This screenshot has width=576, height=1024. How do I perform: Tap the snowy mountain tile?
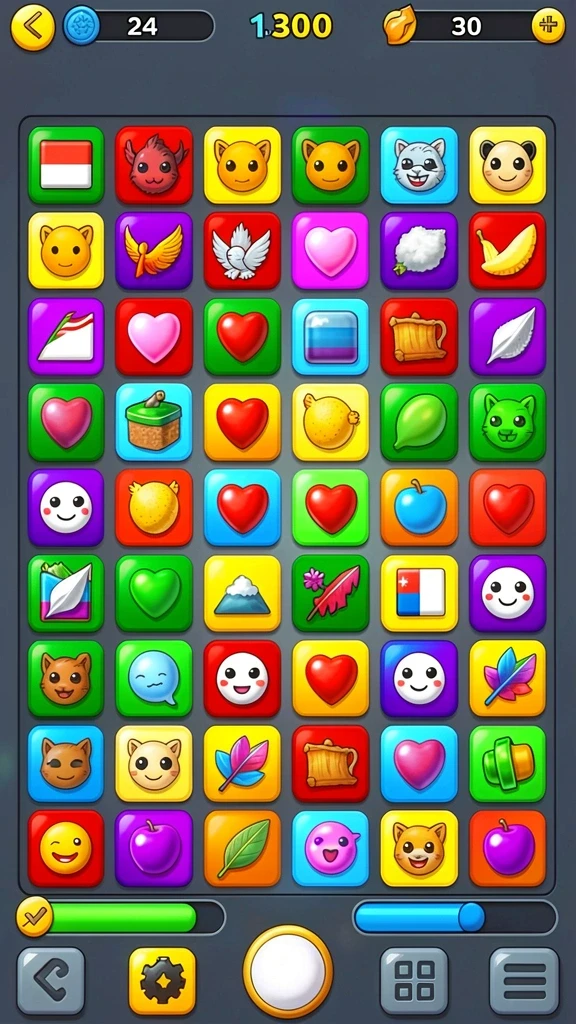[242, 593]
